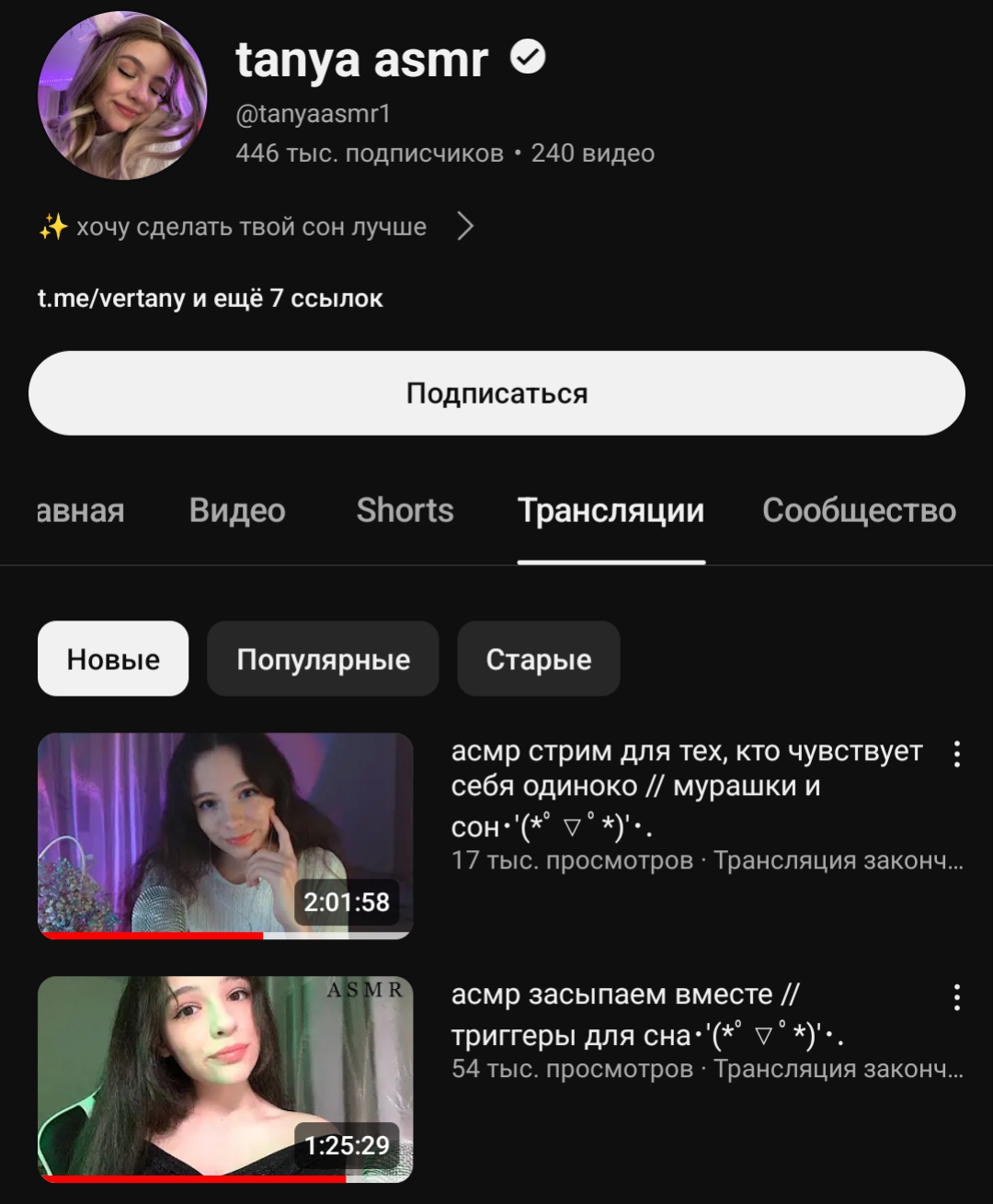Expand the channel description chevron

coord(465,227)
